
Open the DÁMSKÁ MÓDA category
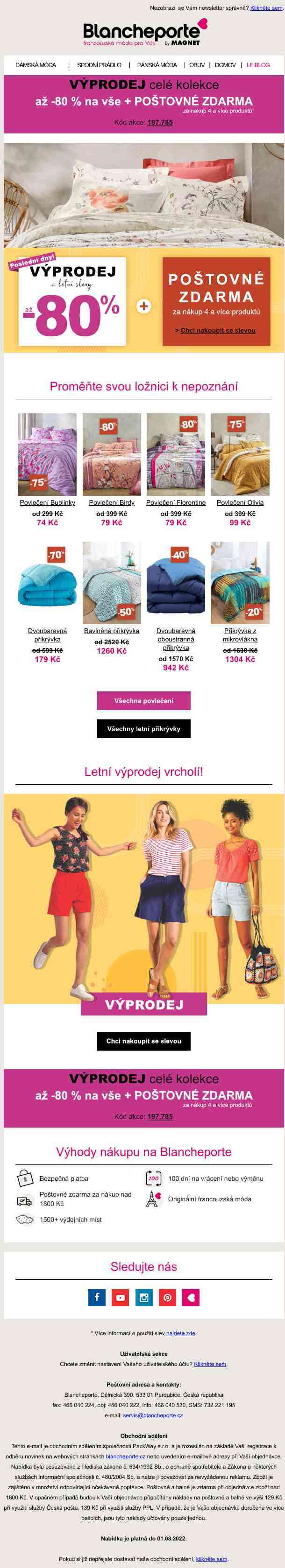(36, 64)
